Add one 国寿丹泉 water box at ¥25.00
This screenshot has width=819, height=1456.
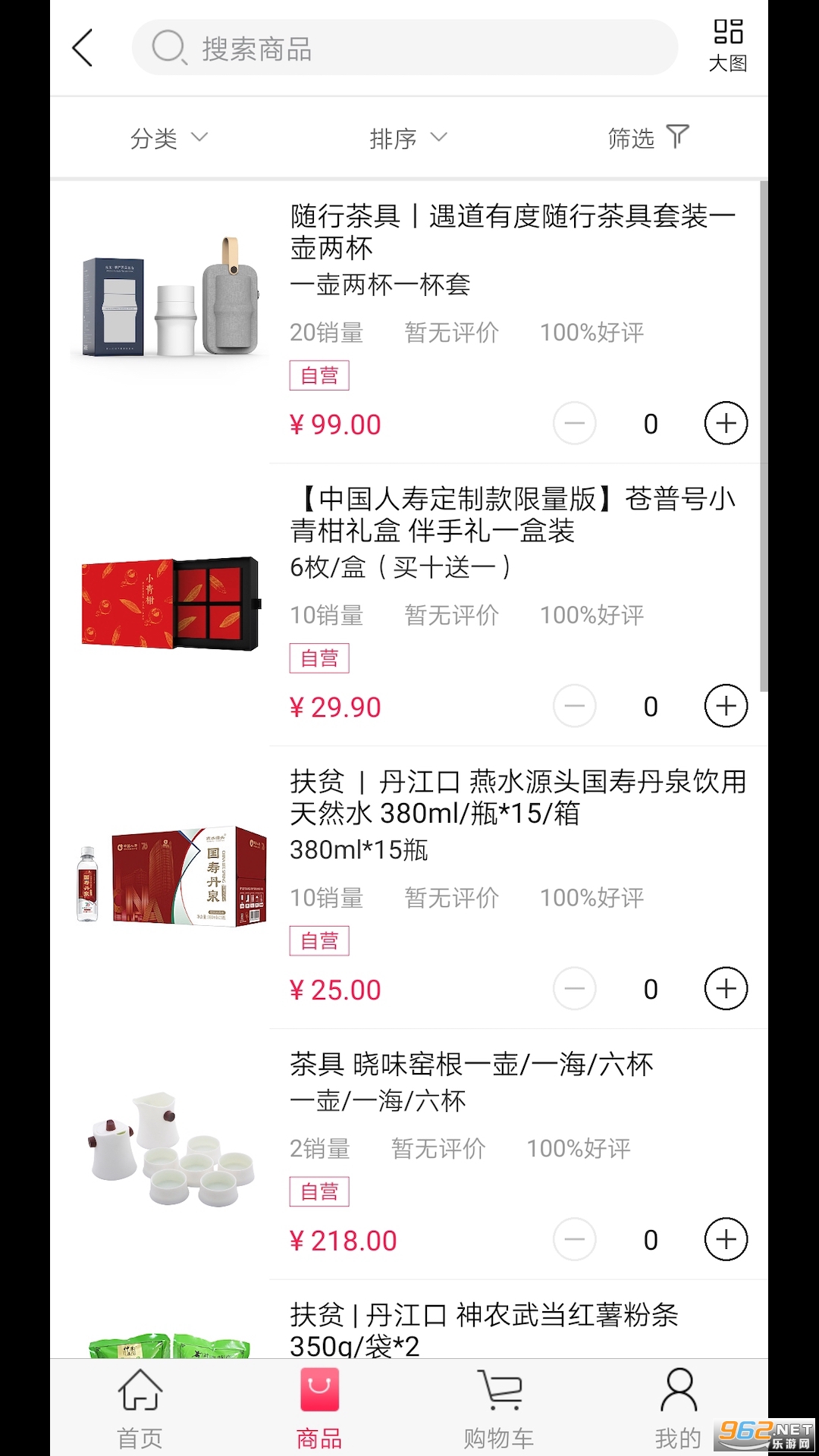click(x=726, y=989)
